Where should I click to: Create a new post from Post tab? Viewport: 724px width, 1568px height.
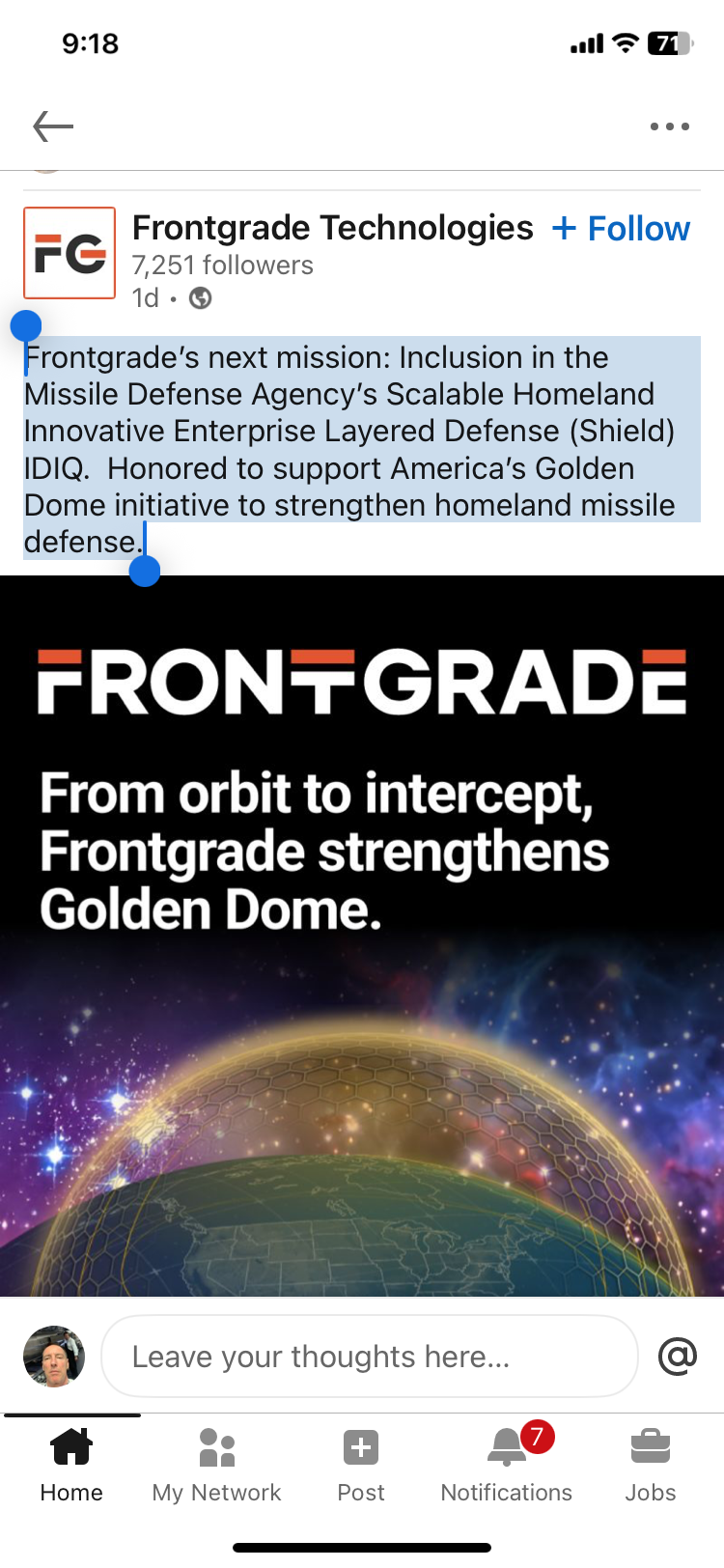361,1465
